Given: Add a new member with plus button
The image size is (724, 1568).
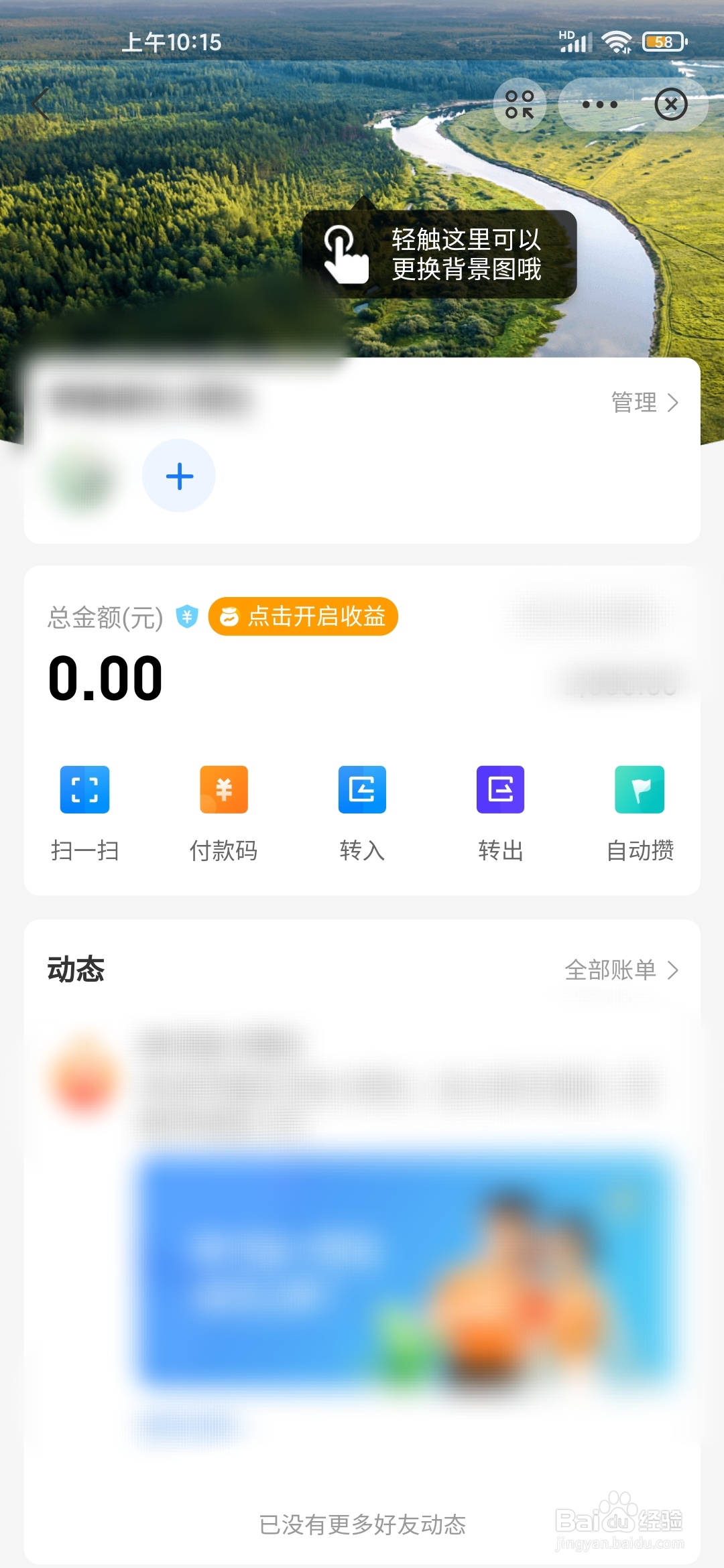Looking at the screenshot, I should [x=179, y=476].
